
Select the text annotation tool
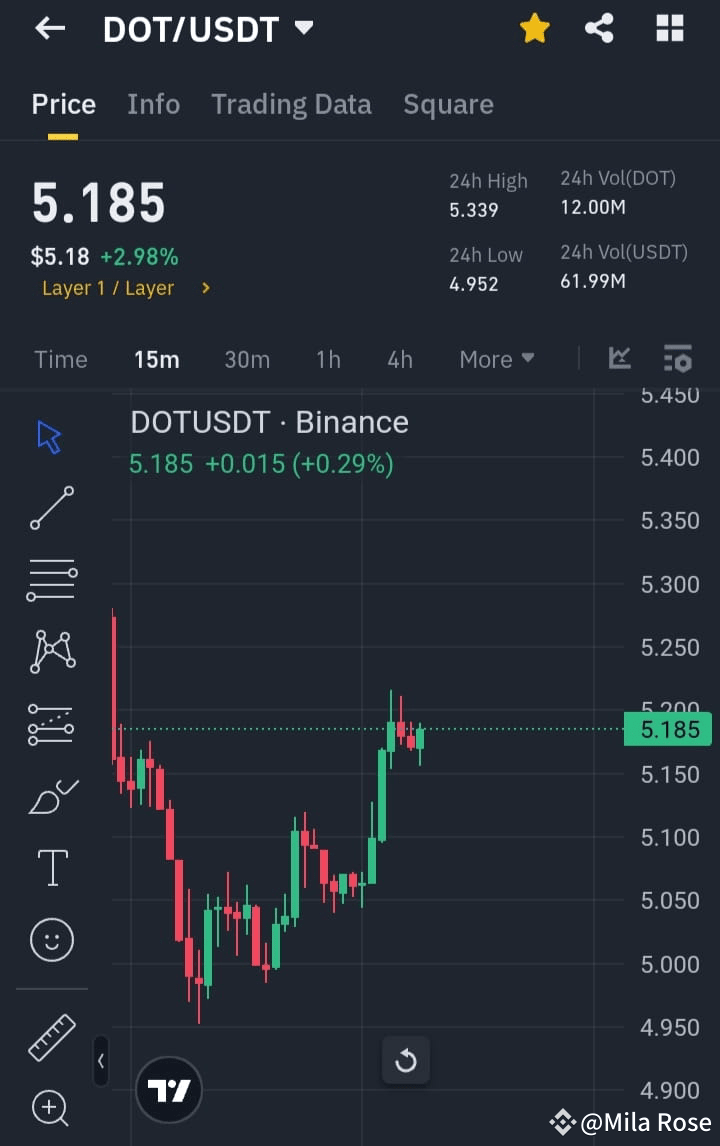[51, 868]
